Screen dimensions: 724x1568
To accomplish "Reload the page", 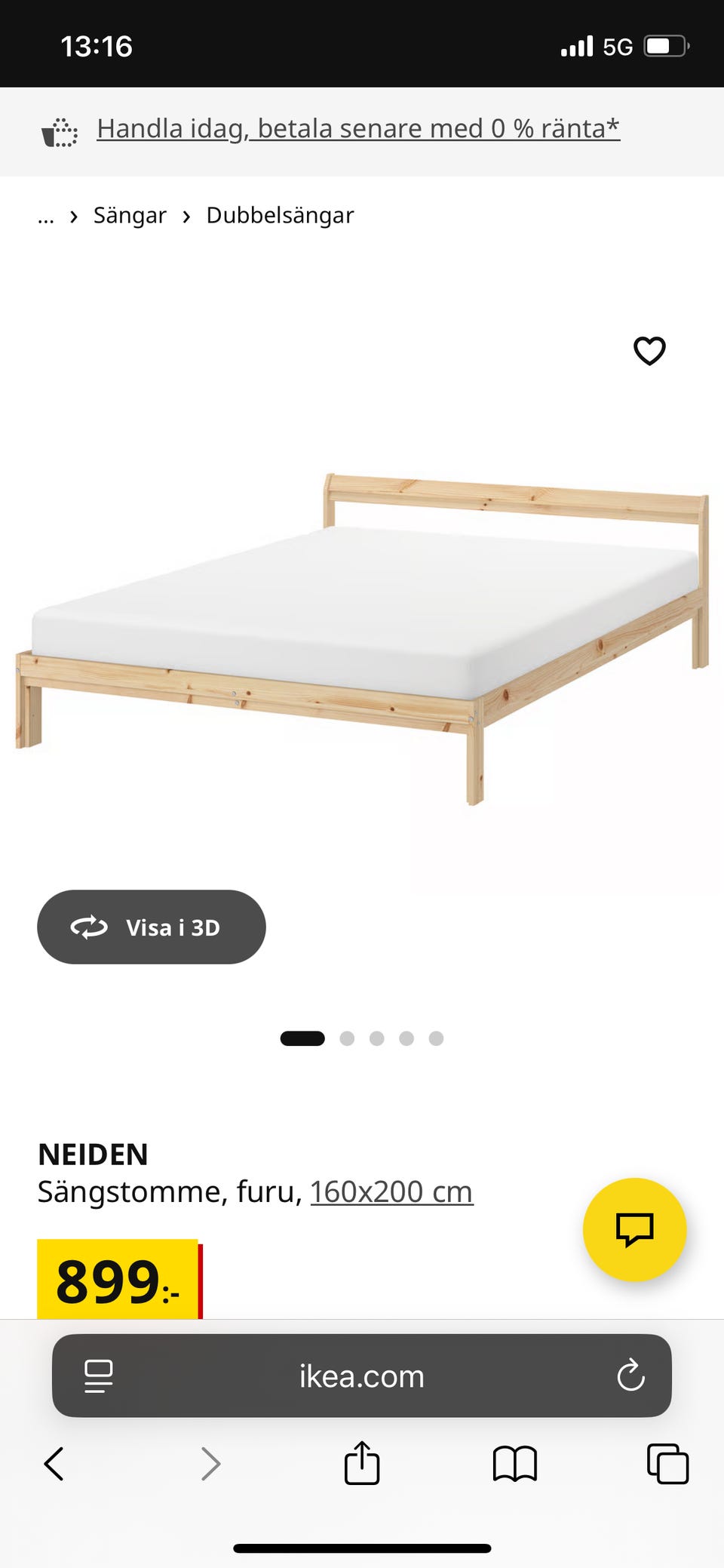I will point(630,1376).
